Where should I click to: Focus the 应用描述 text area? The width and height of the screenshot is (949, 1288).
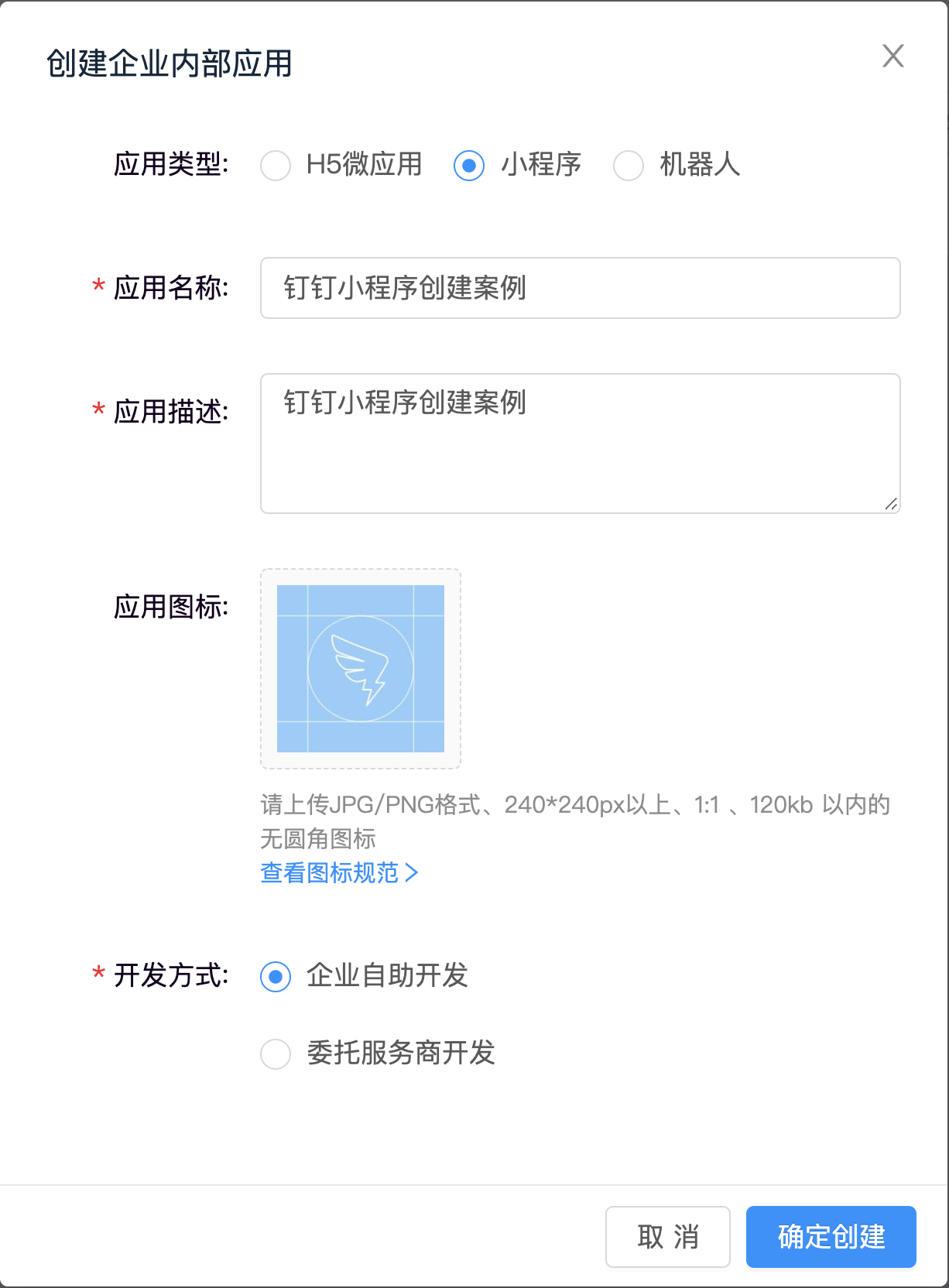[580, 443]
